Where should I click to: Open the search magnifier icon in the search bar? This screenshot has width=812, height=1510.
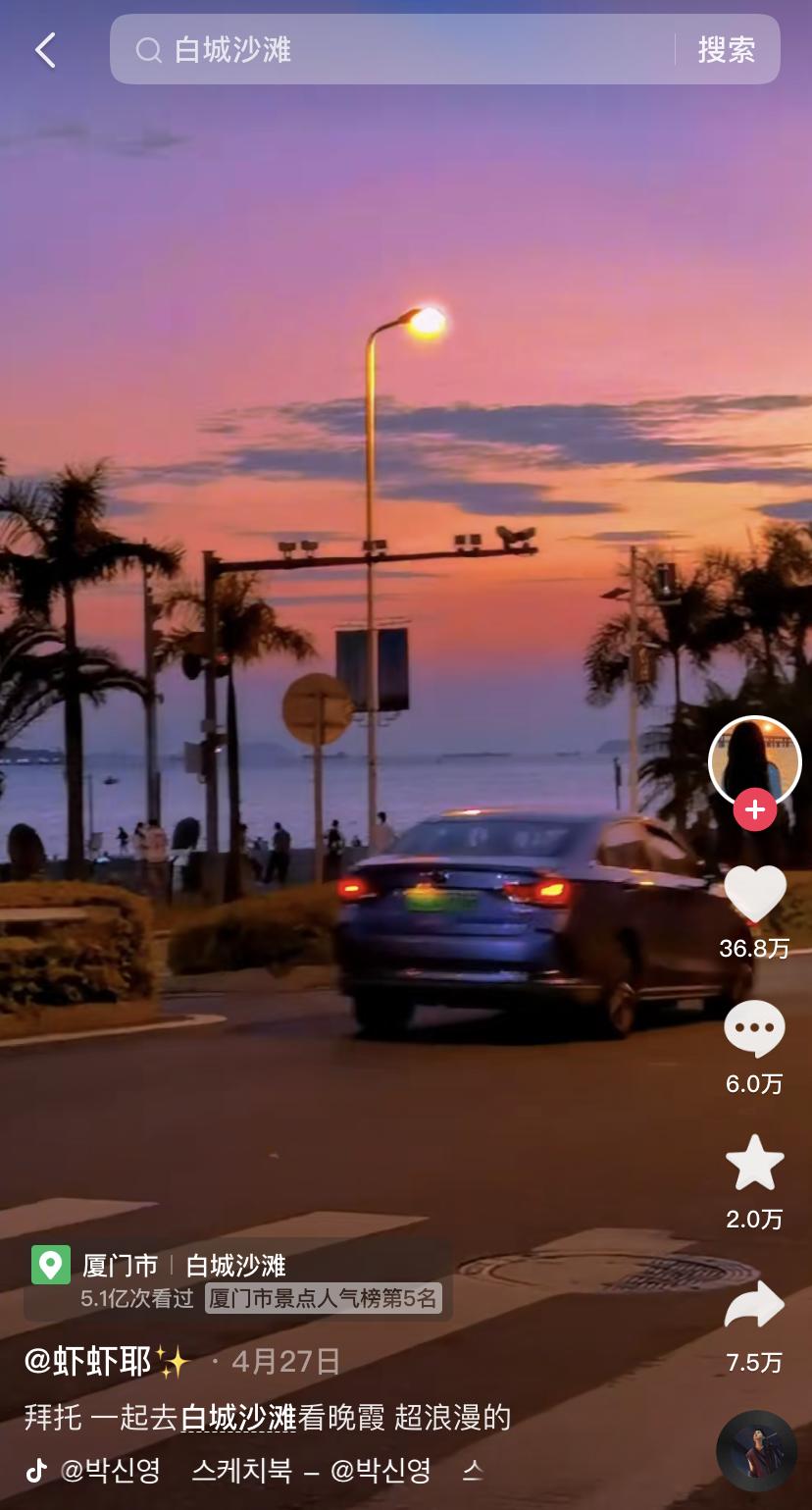point(149,50)
